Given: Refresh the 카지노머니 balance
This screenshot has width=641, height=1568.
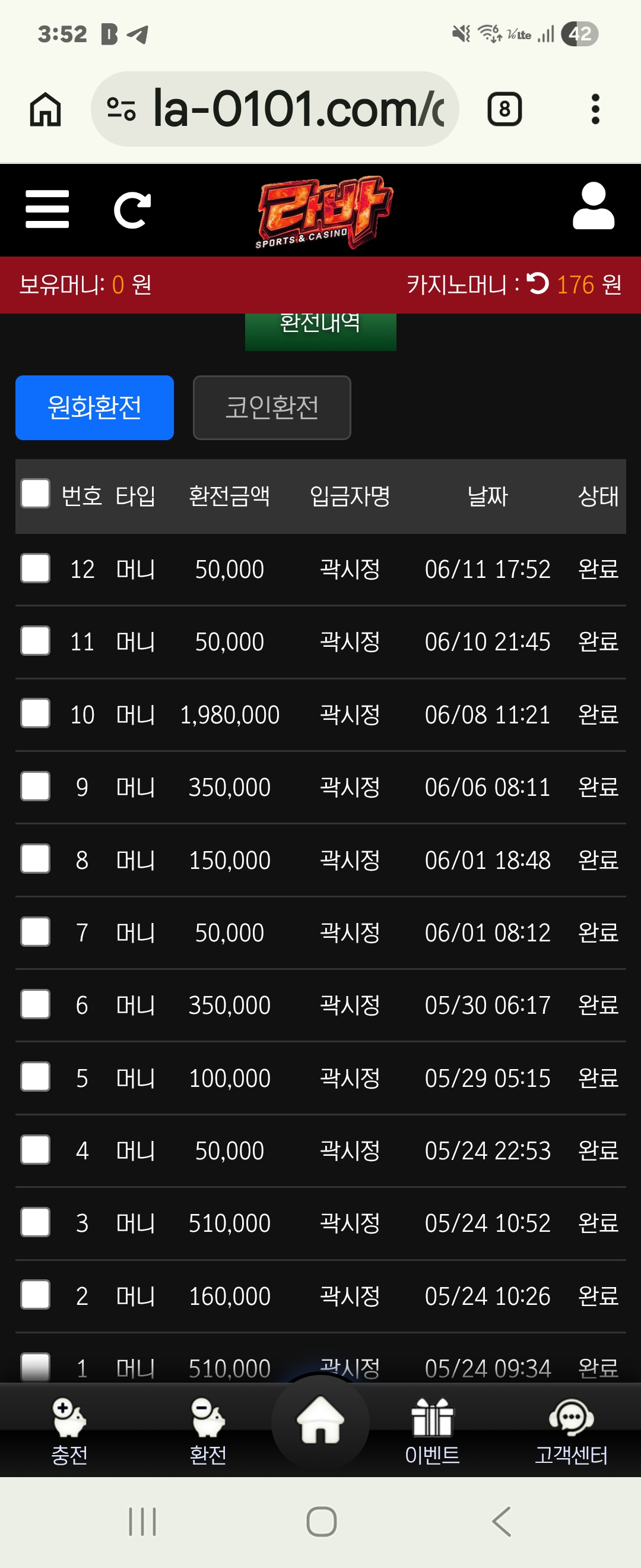Looking at the screenshot, I should [x=537, y=284].
